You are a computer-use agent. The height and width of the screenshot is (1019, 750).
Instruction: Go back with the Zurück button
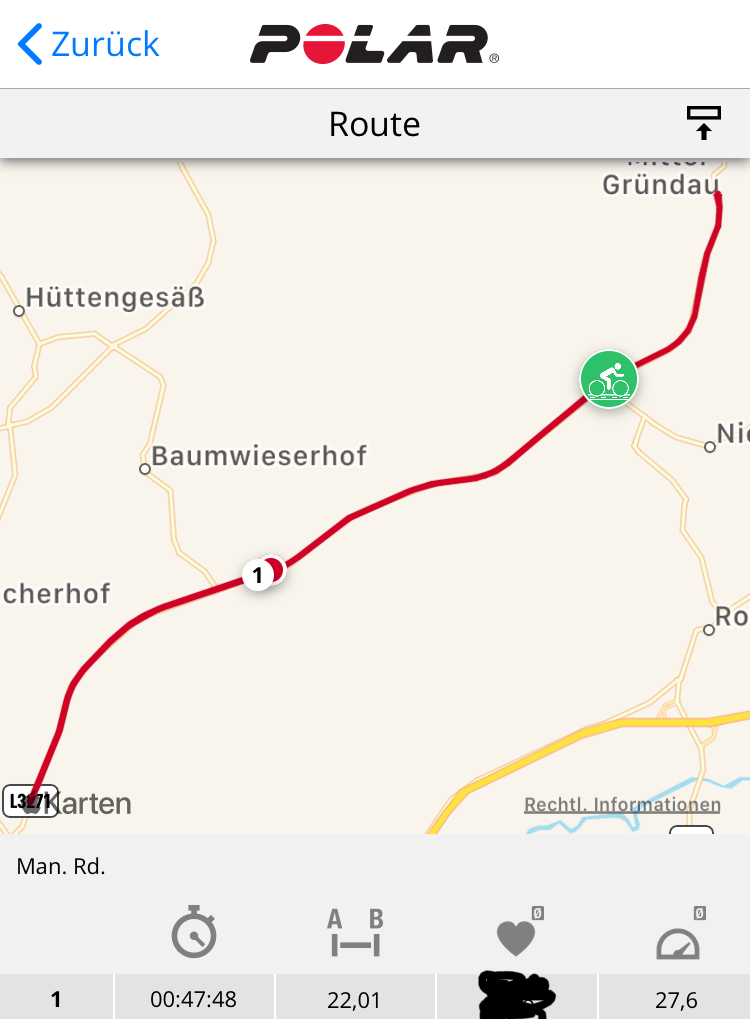coord(89,44)
